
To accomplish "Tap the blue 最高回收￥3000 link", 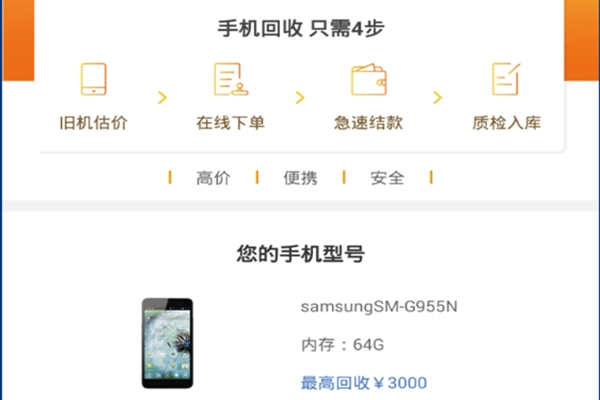I will (364, 382).
